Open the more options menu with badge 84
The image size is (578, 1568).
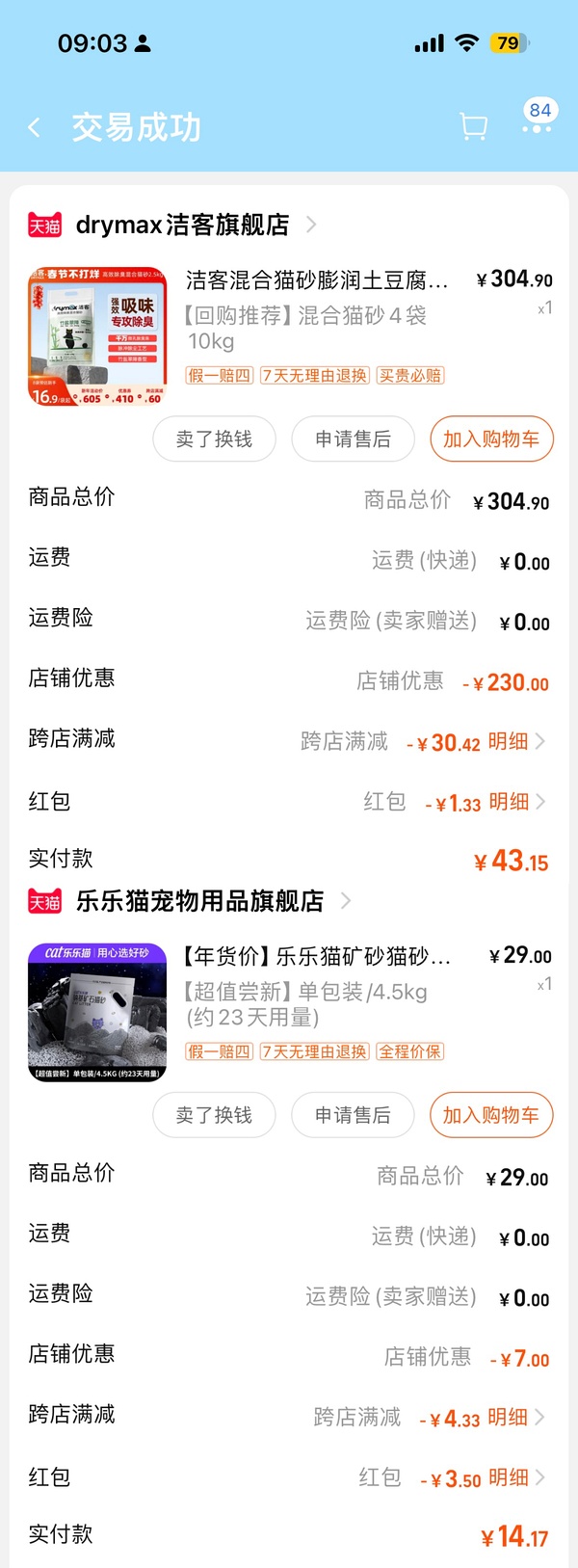[537, 126]
